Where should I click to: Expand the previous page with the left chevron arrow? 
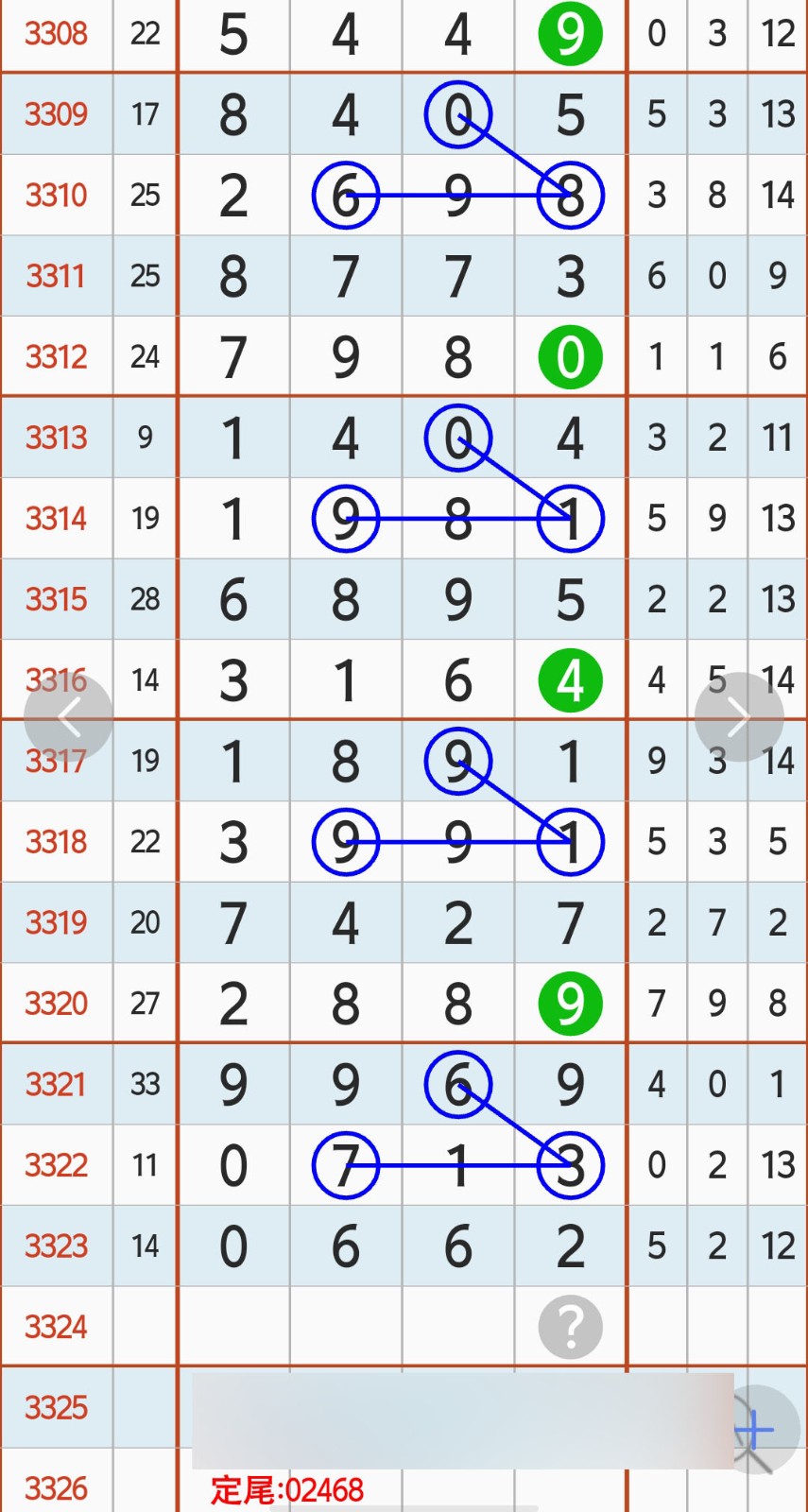point(68,716)
